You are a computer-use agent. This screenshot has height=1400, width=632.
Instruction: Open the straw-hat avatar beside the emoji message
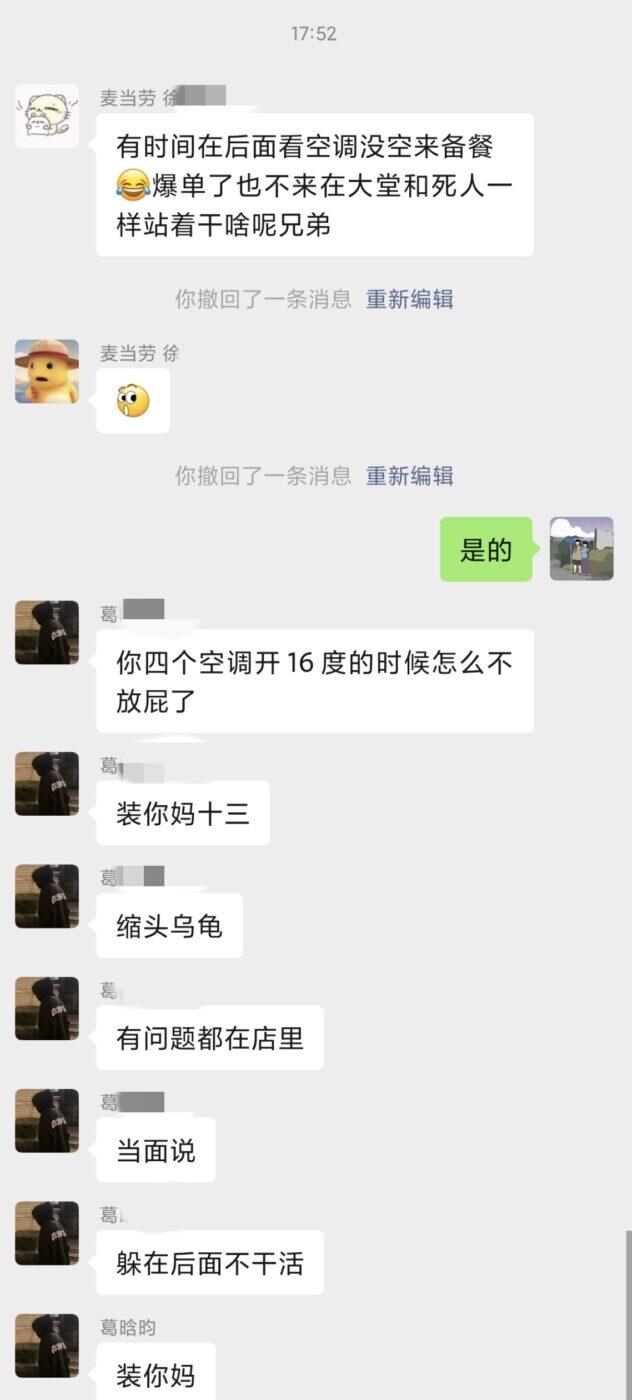(46, 371)
